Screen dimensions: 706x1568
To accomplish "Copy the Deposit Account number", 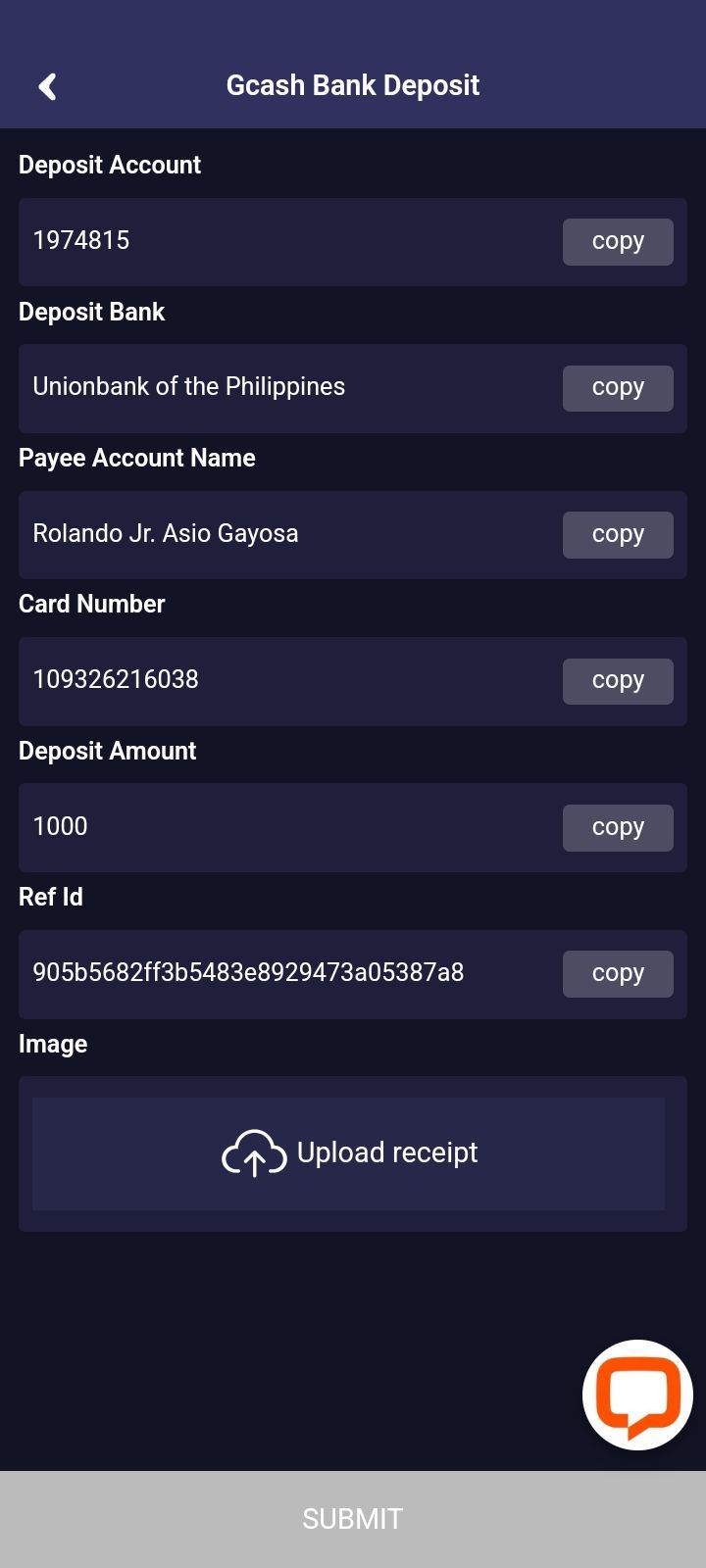I will click(x=618, y=241).
